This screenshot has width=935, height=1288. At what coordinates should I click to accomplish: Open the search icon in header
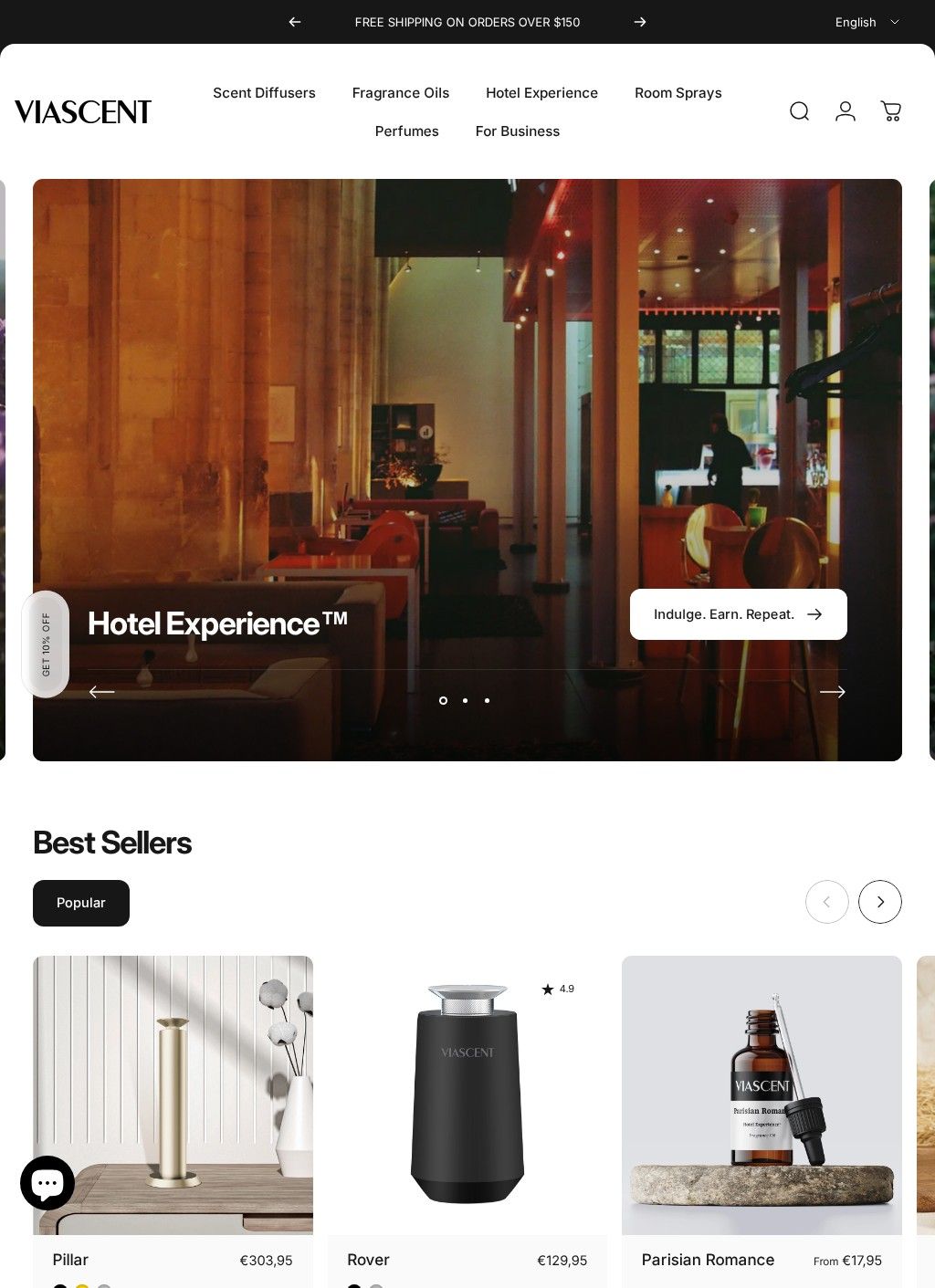click(x=799, y=111)
